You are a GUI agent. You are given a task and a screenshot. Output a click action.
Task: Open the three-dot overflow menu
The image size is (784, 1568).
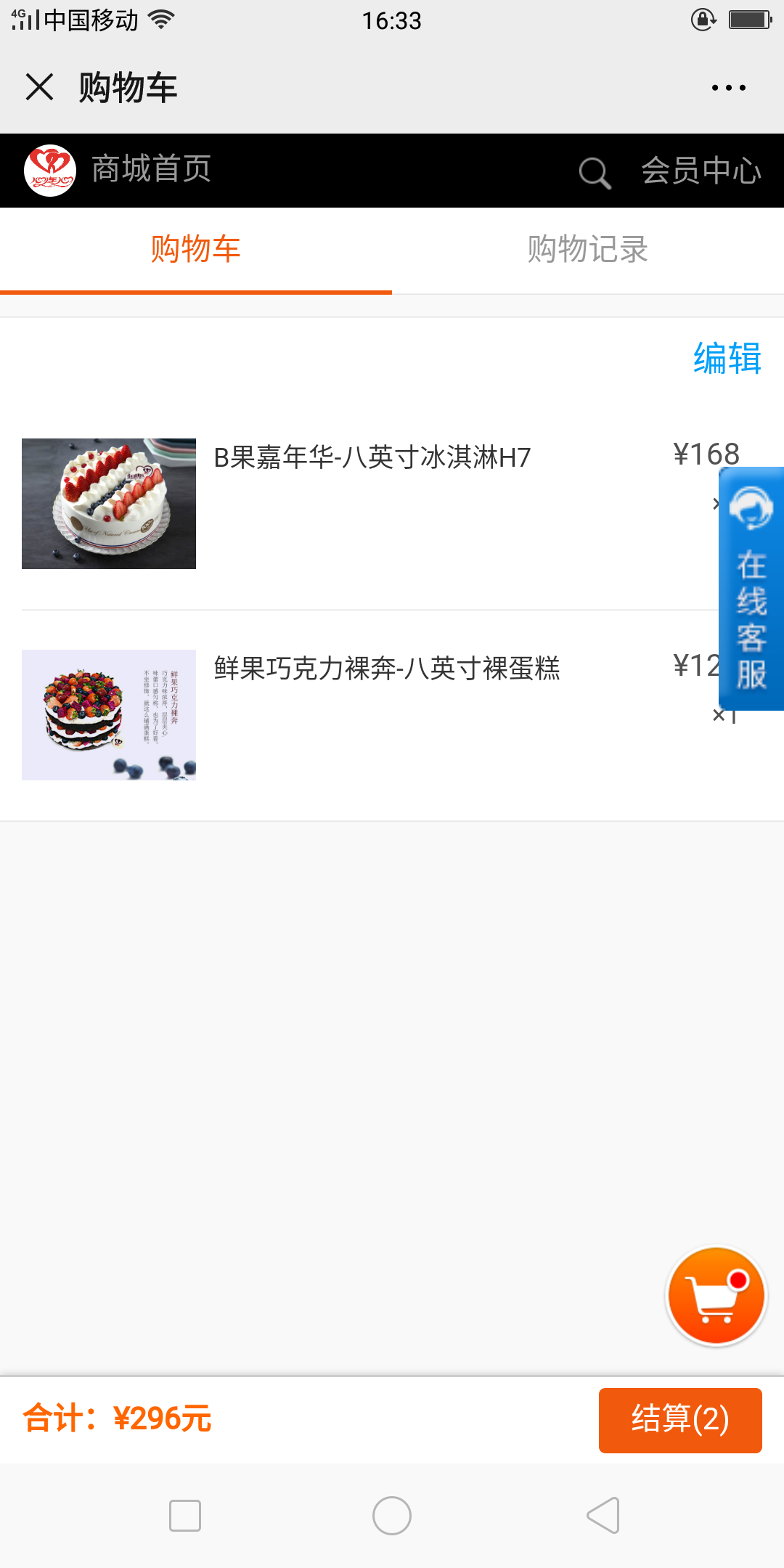pyautogui.click(x=728, y=88)
